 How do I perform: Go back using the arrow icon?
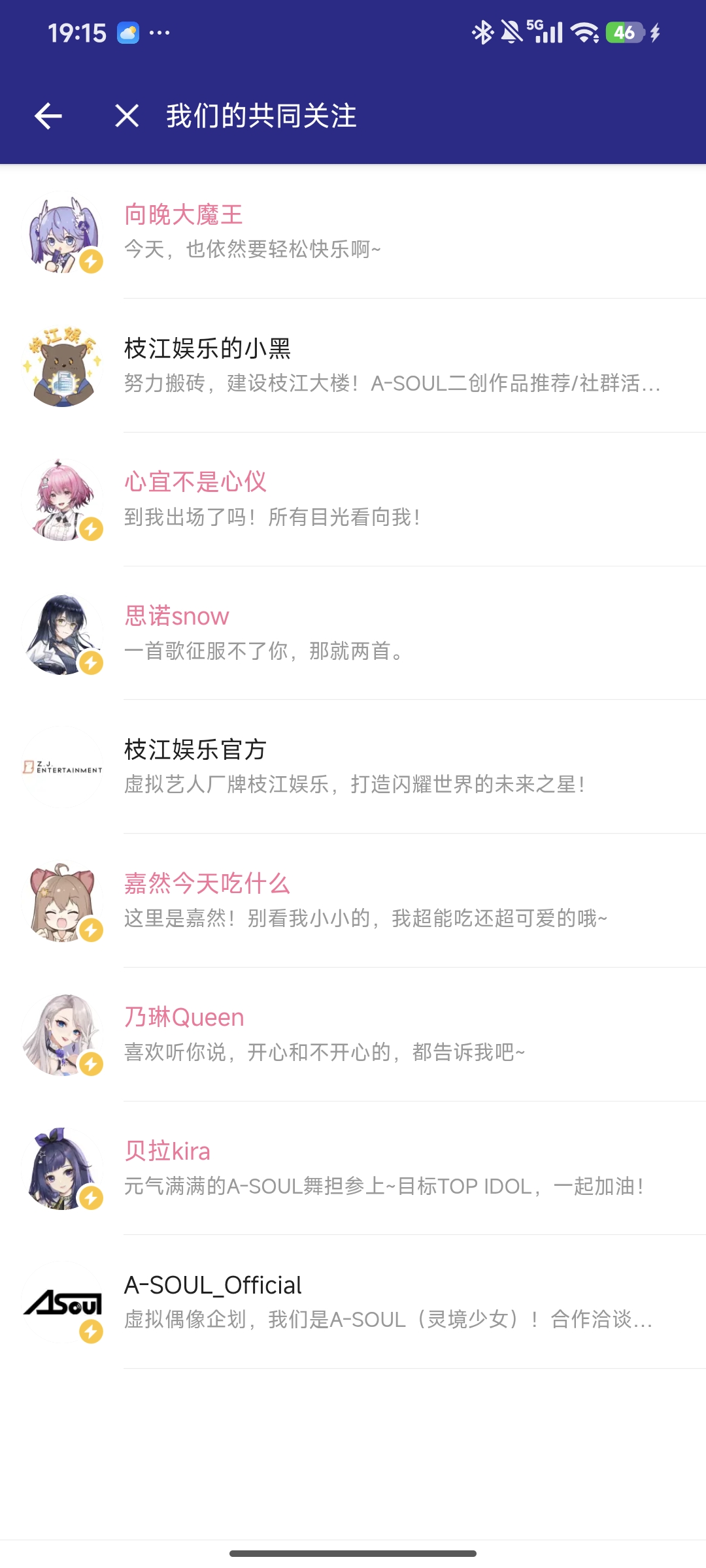(x=48, y=116)
